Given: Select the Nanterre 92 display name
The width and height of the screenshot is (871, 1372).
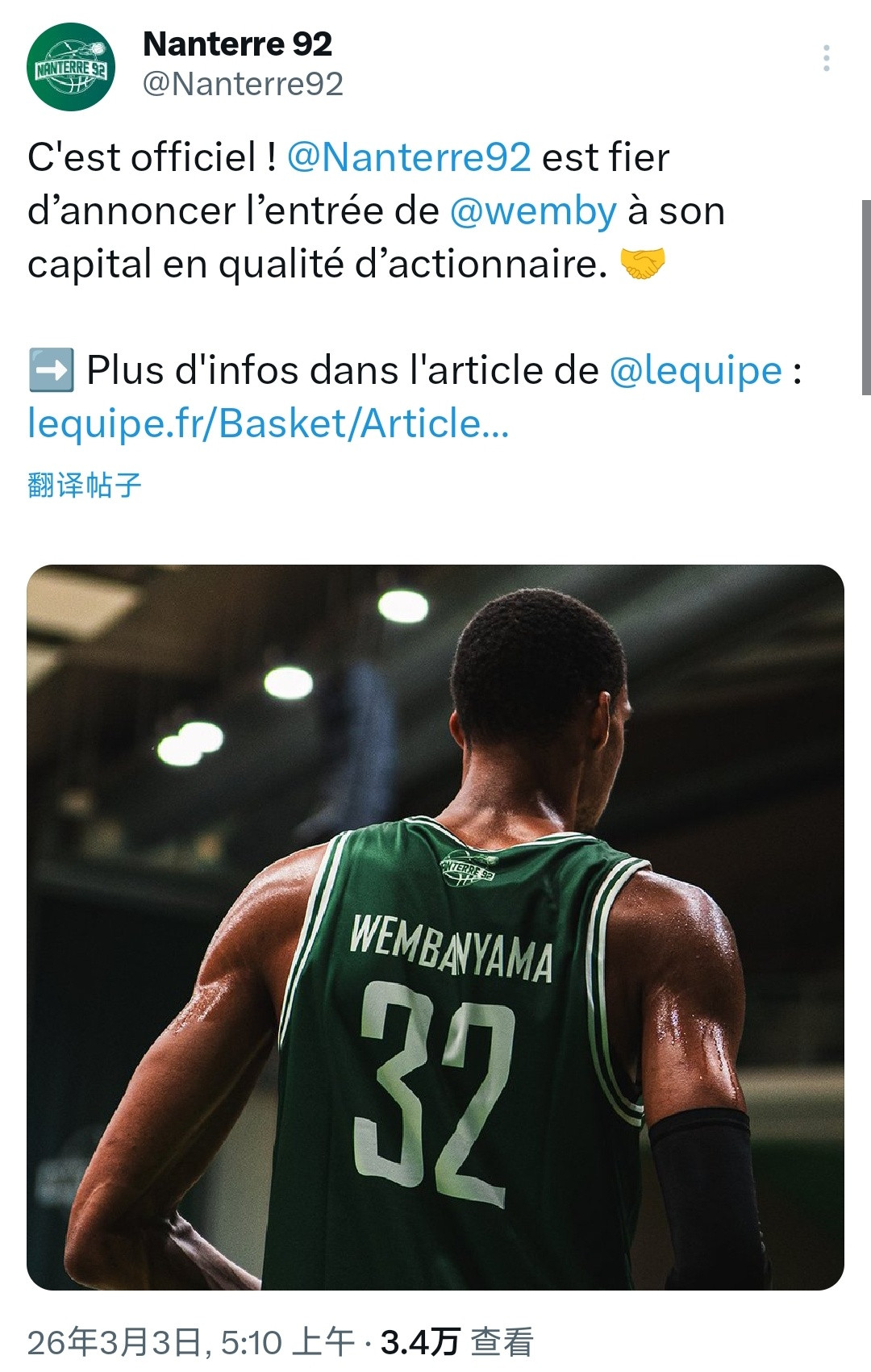Looking at the screenshot, I should 238,46.
